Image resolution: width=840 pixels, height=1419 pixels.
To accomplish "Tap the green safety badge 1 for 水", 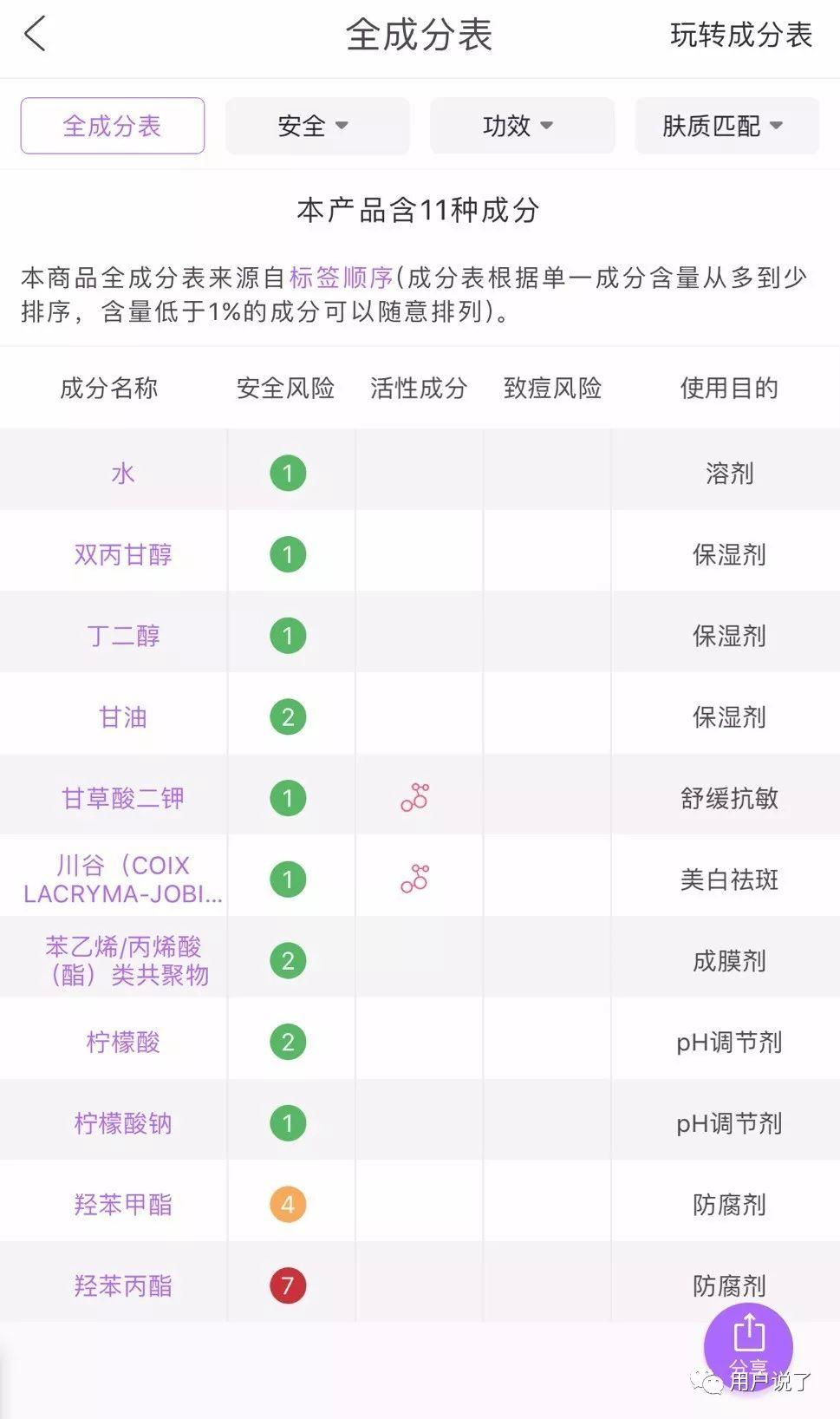I will pyautogui.click(x=288, y=473).
